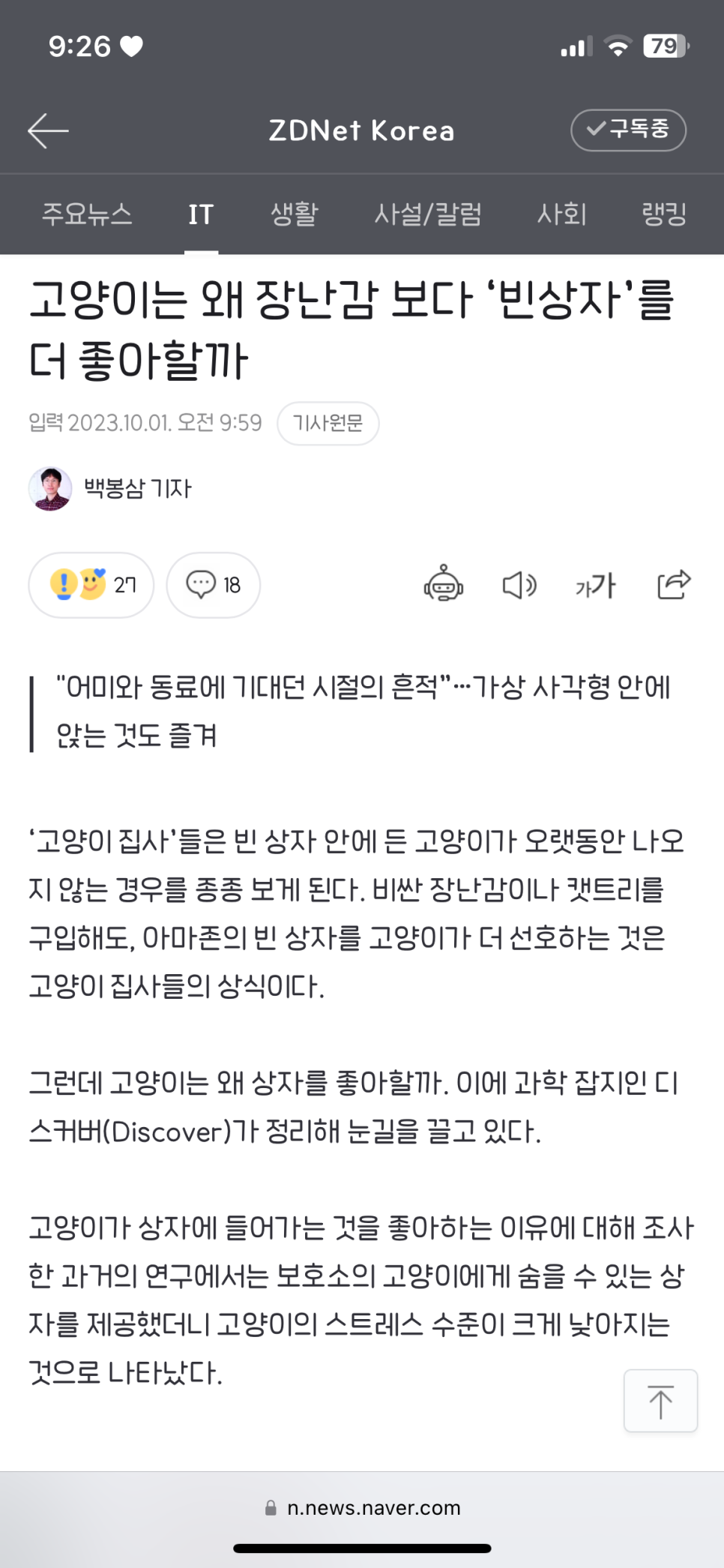This screenshot has height=1568, width=724.
Task: Jump to top with the arrow button
Action: (x=660, y=1401)
